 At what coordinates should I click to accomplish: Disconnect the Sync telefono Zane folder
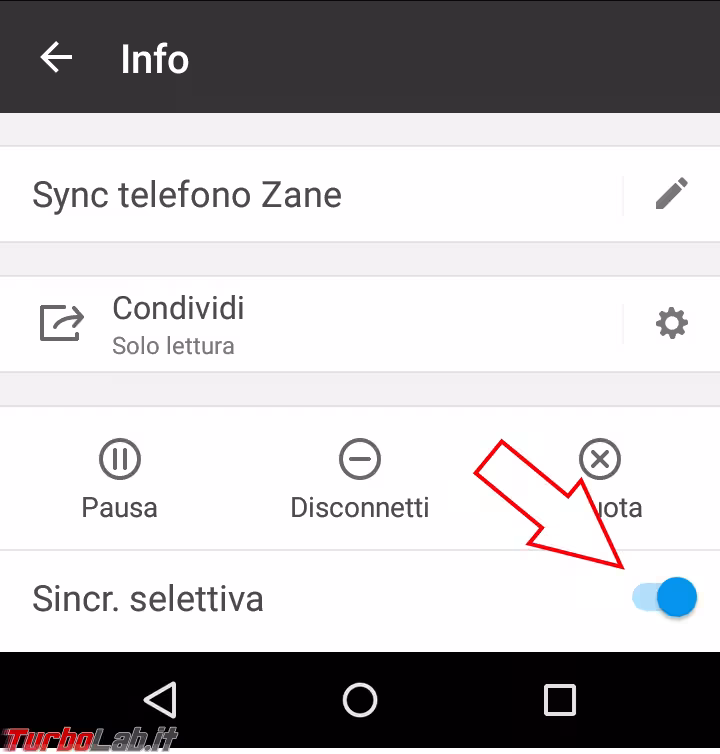pyautogui.click(x=359, y=477)
